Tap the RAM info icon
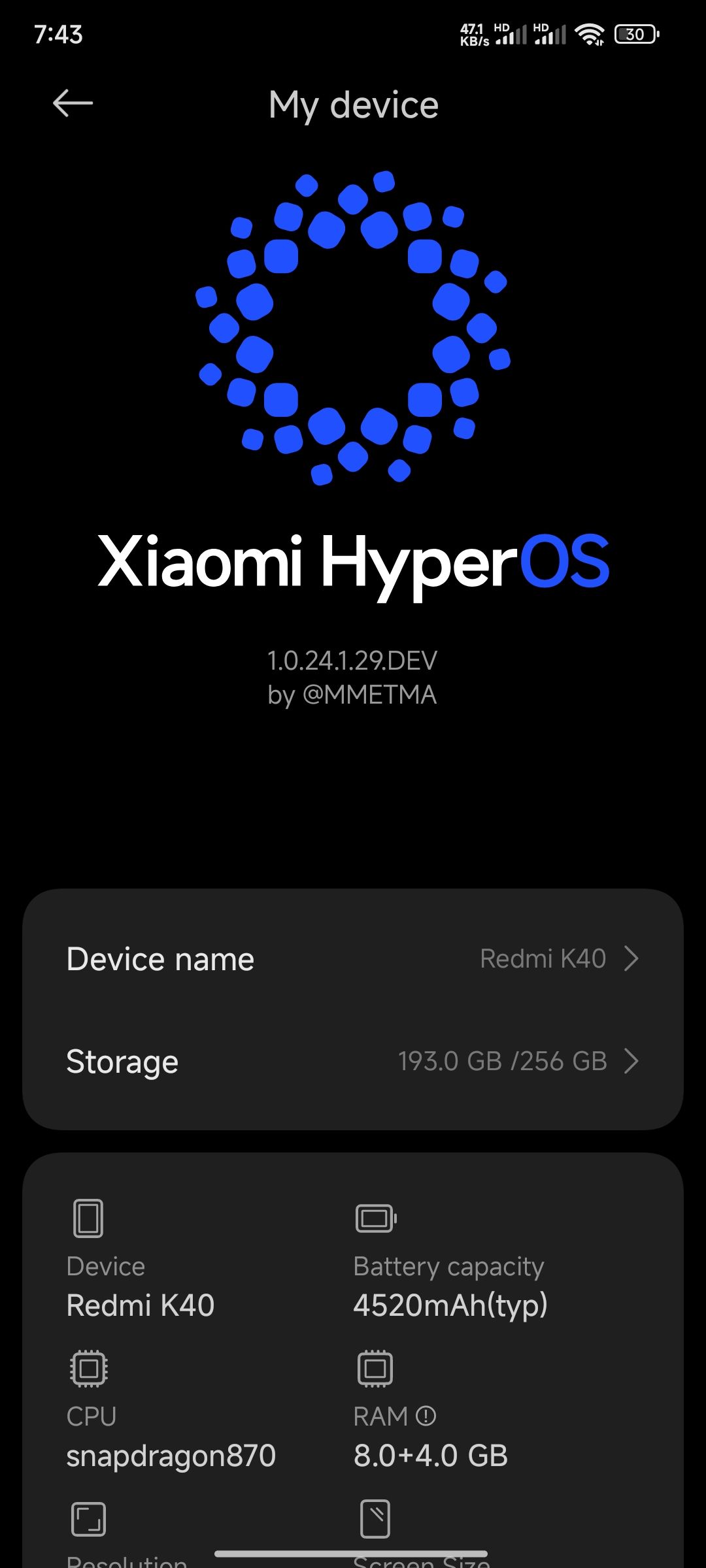 point(426,1416)
